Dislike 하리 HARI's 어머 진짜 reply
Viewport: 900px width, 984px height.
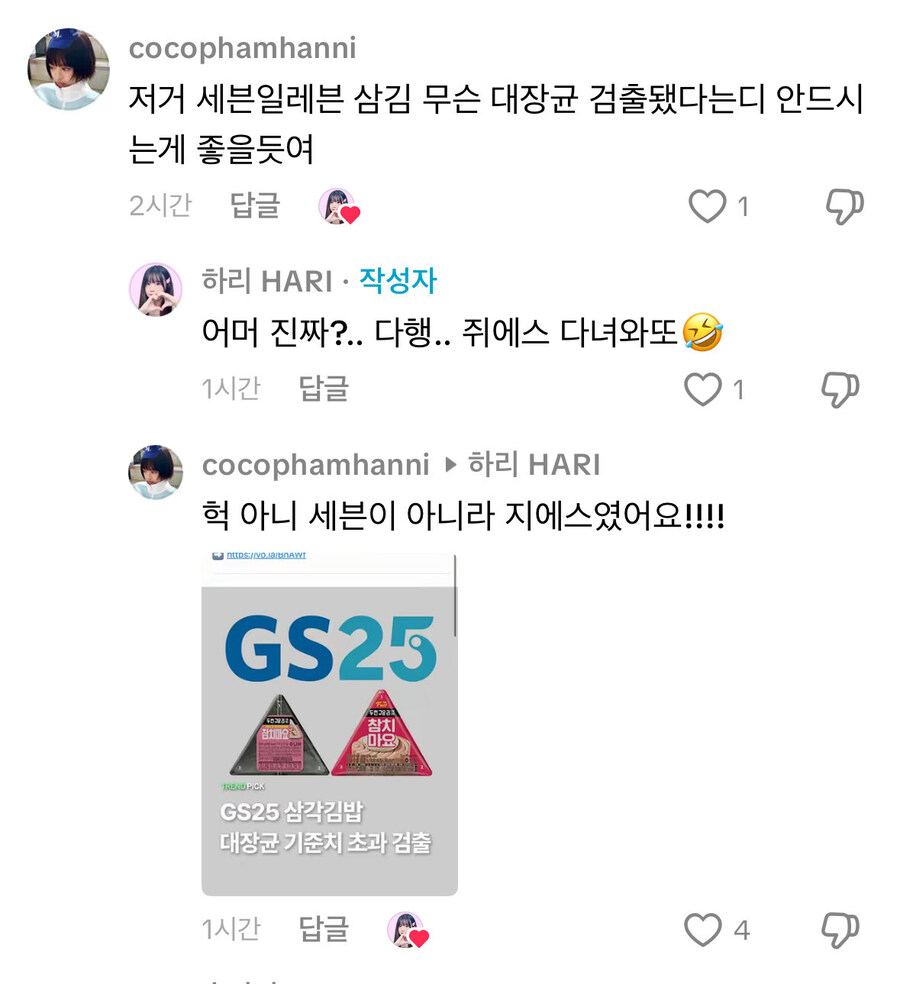[x=840, y=389]
